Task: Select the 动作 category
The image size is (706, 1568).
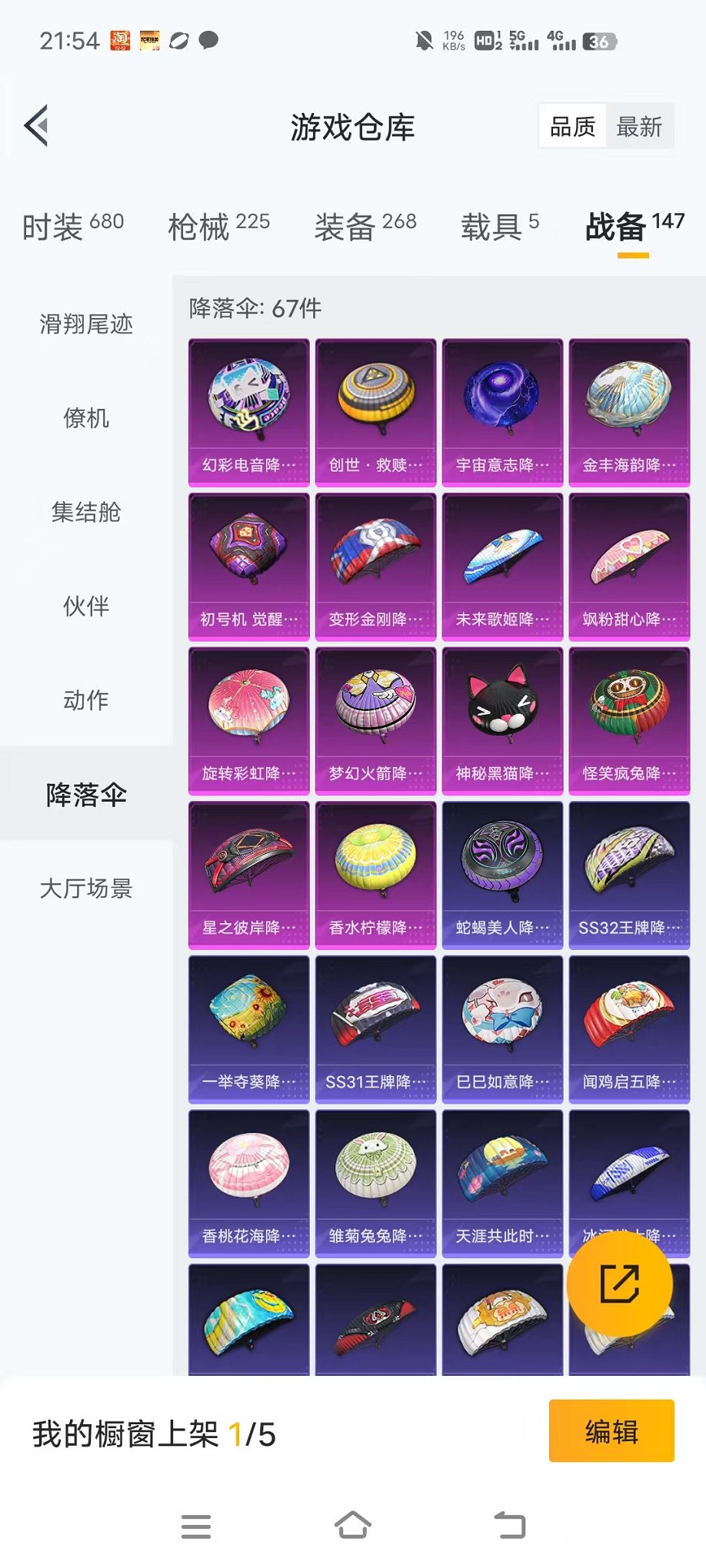Action: [x=86, y=699]
